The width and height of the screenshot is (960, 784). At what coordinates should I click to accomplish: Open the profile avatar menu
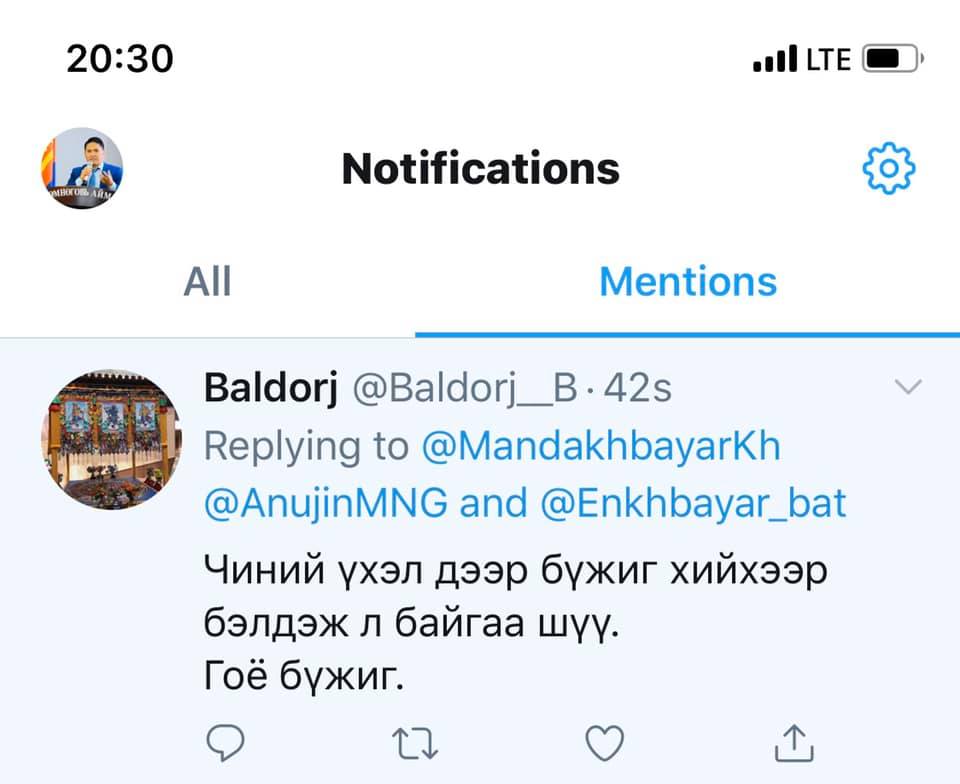(82, 167)
